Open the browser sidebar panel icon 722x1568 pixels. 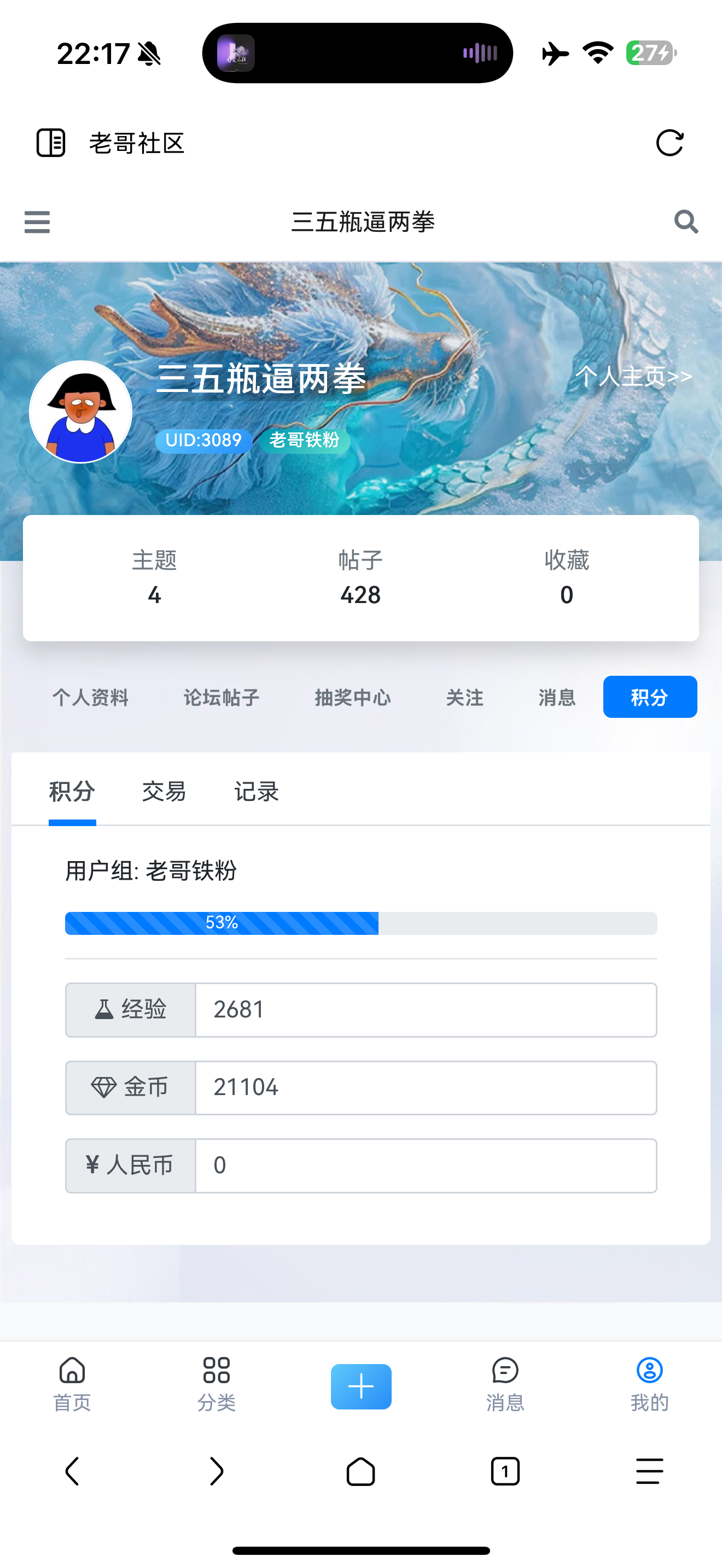click(x=51, y=143)
